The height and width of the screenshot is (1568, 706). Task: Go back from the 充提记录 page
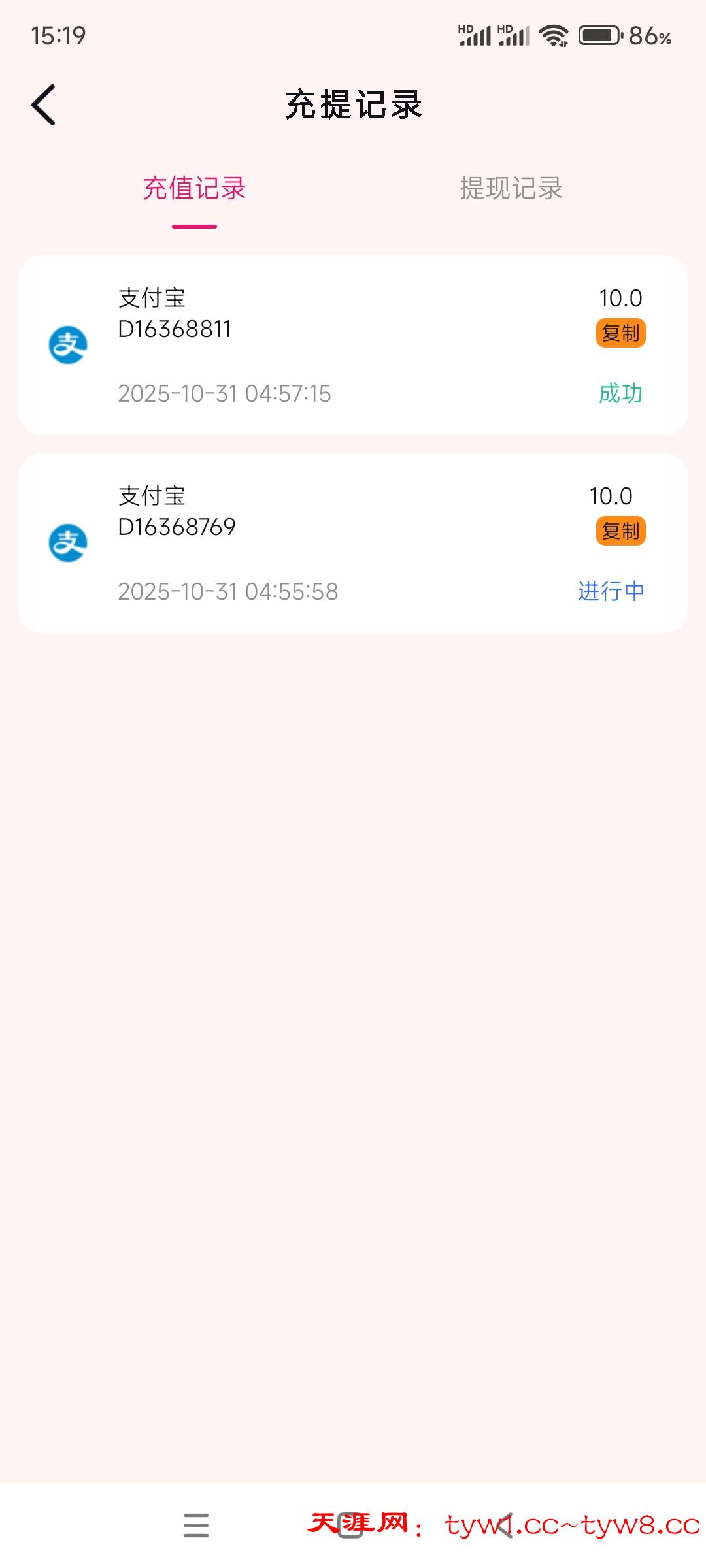[44, 105]
